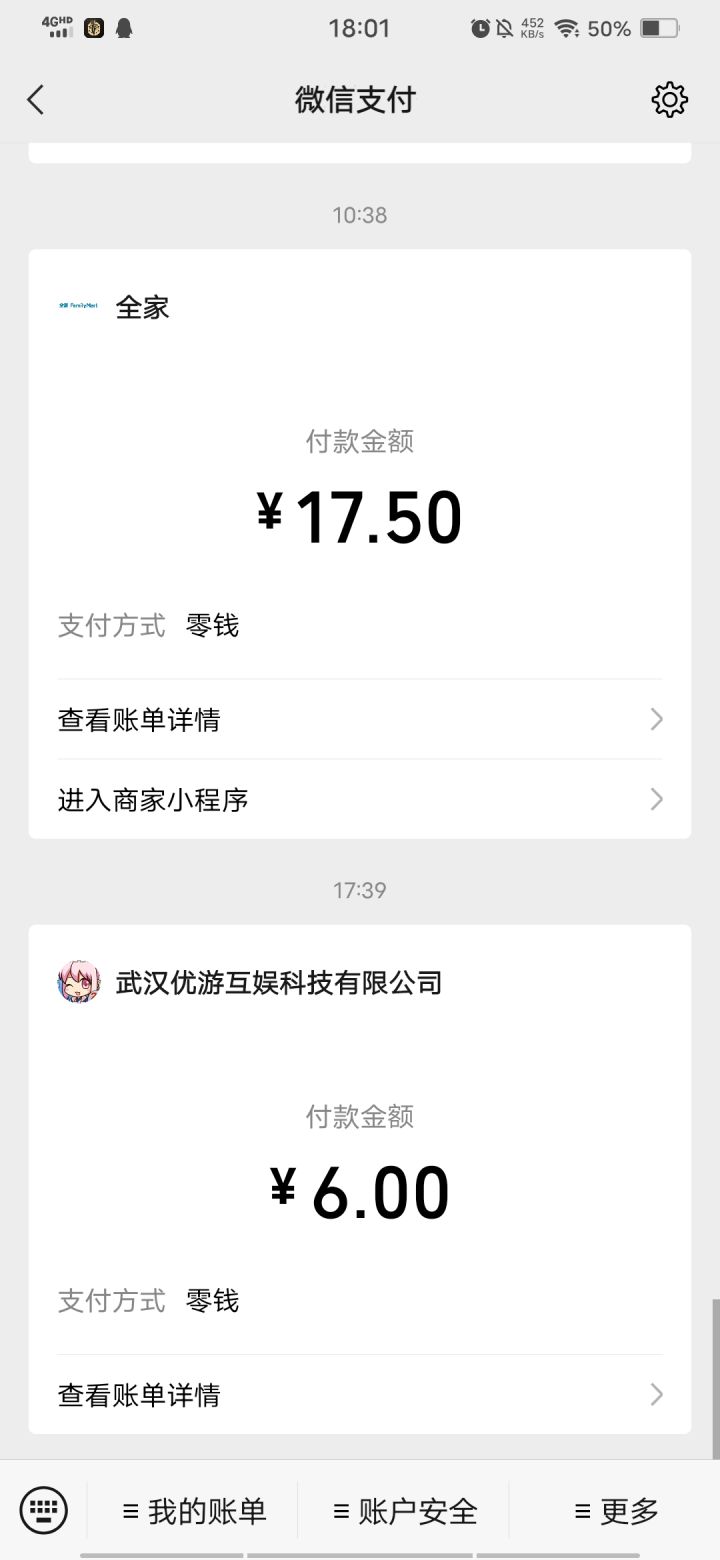Open the WeChat Pay settings gear
This screenshot has height=1560, width=720.
click(x=670, y=100)
